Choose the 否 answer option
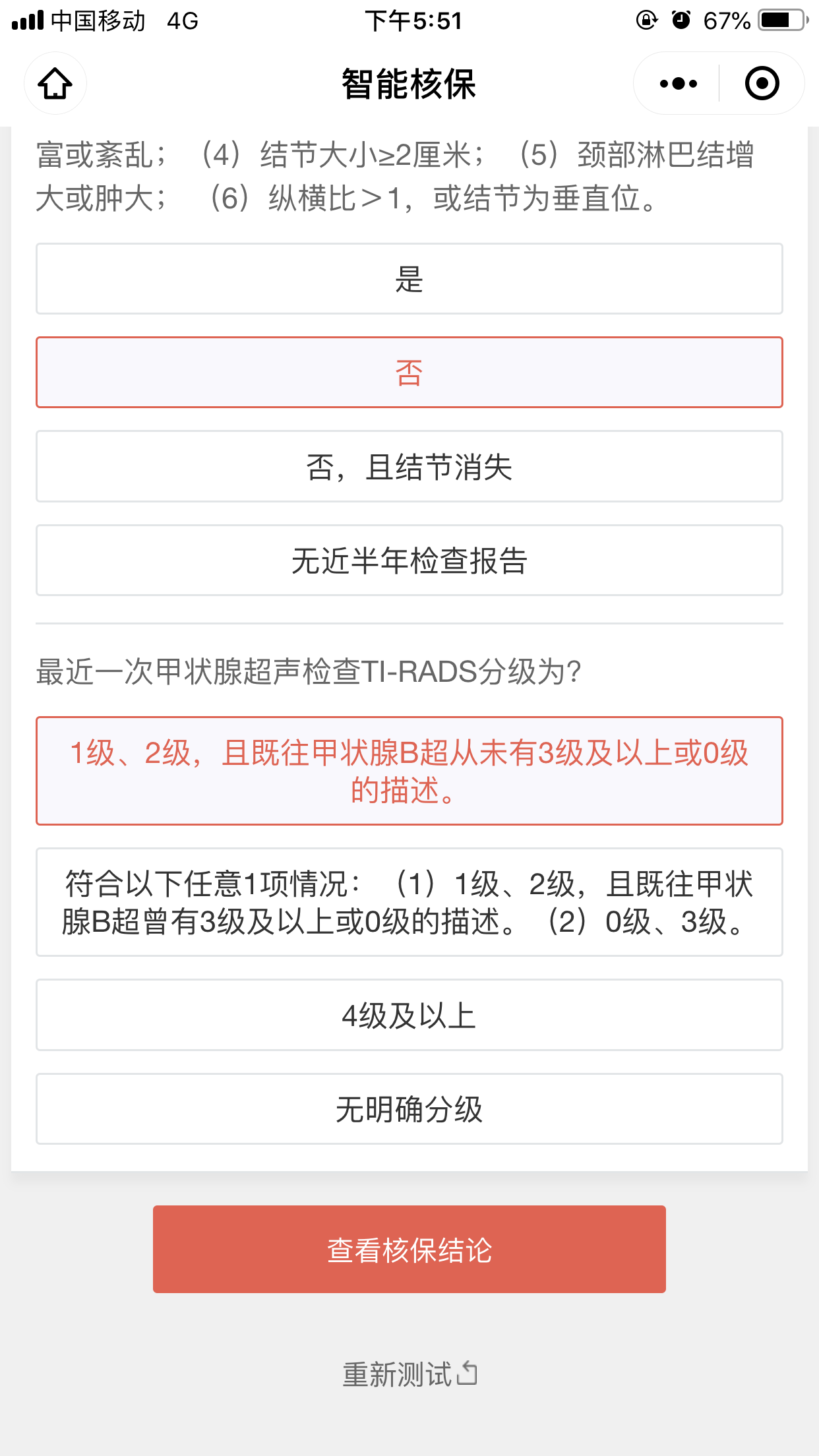 click(x=409, y=373)
